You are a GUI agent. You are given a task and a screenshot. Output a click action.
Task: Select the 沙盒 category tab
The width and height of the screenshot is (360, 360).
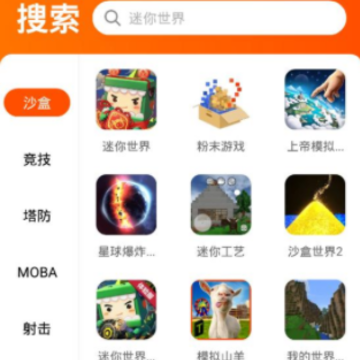click(x=37, y=103)
